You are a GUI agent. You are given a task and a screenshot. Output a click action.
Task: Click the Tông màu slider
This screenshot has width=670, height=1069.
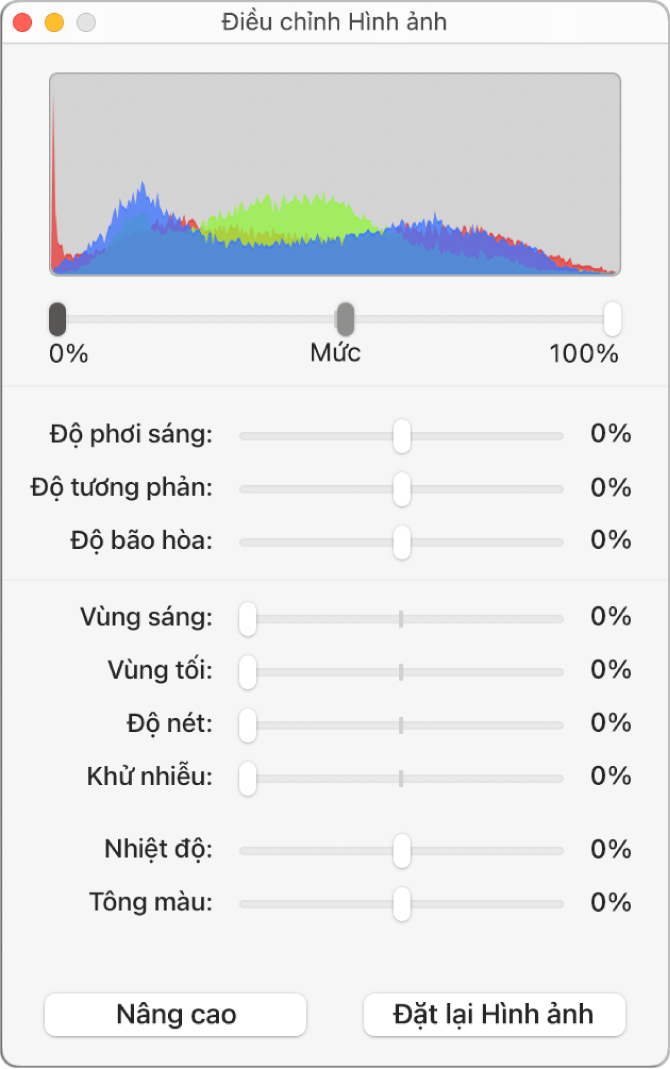pyautogui.click(x=401, y=904)
